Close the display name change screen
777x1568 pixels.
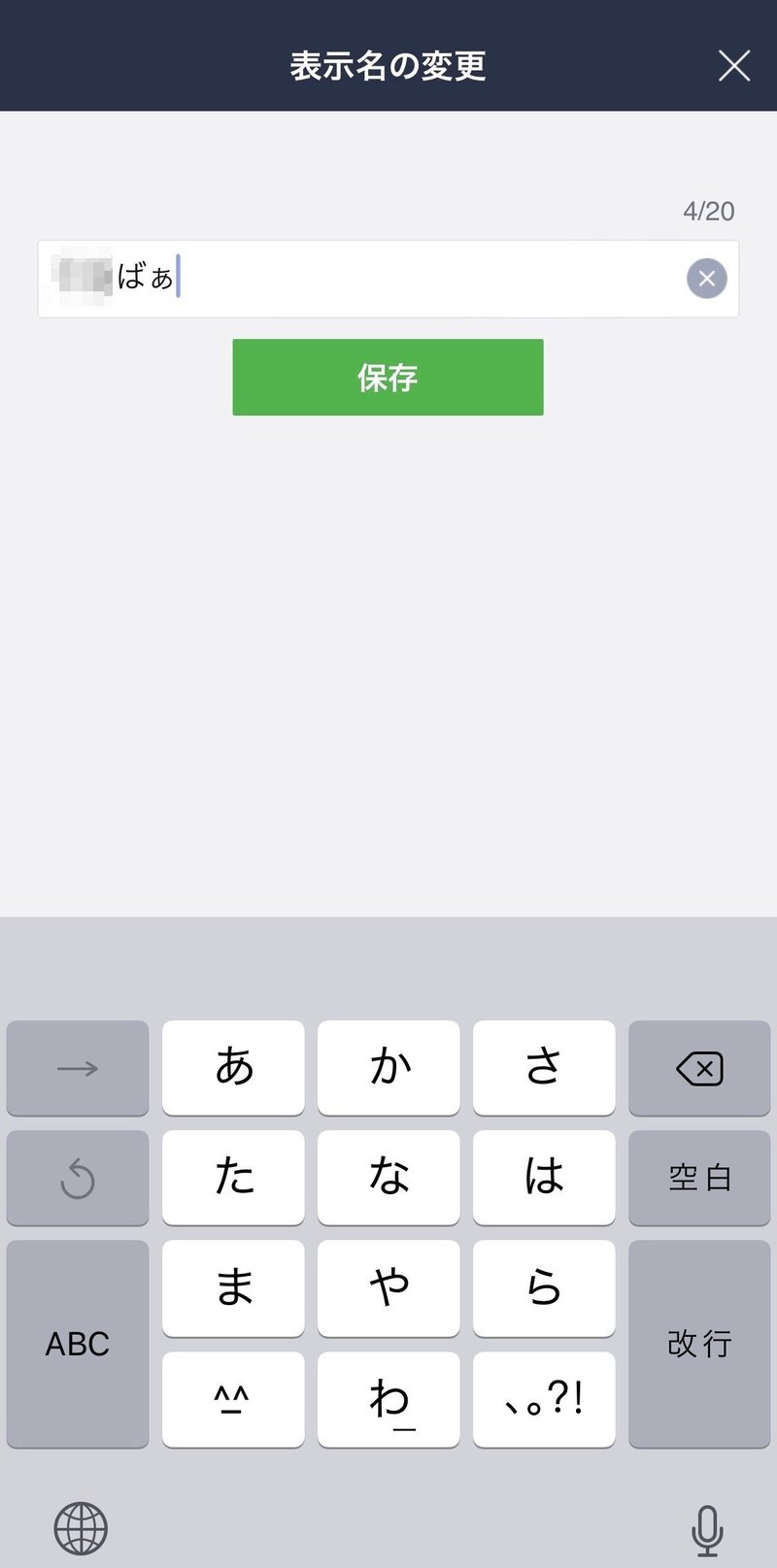tap(733, 66)
